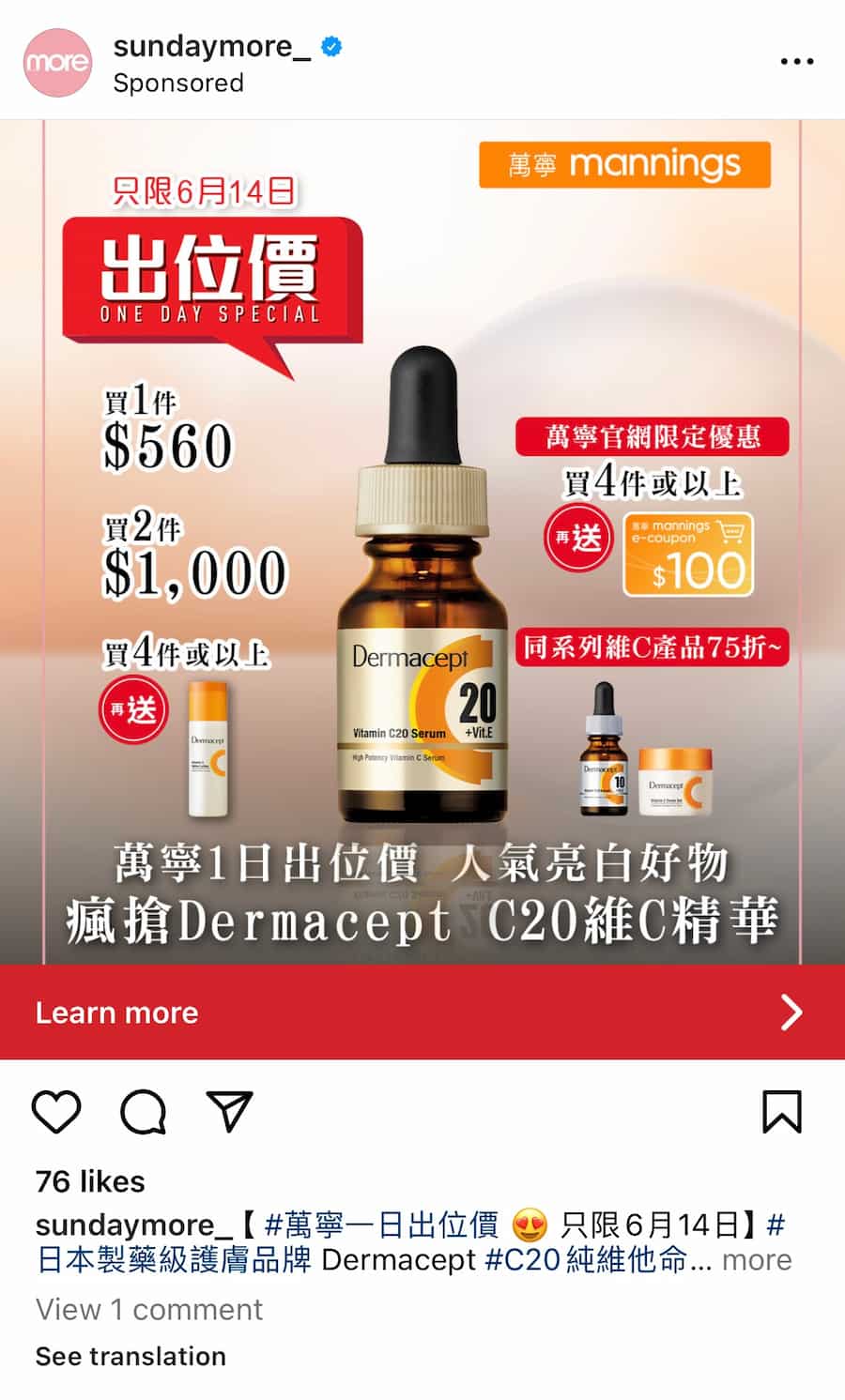Like the sundaymore_ post
Viewport: 845px width, 1400px height.
click(x=56, y=1112)
